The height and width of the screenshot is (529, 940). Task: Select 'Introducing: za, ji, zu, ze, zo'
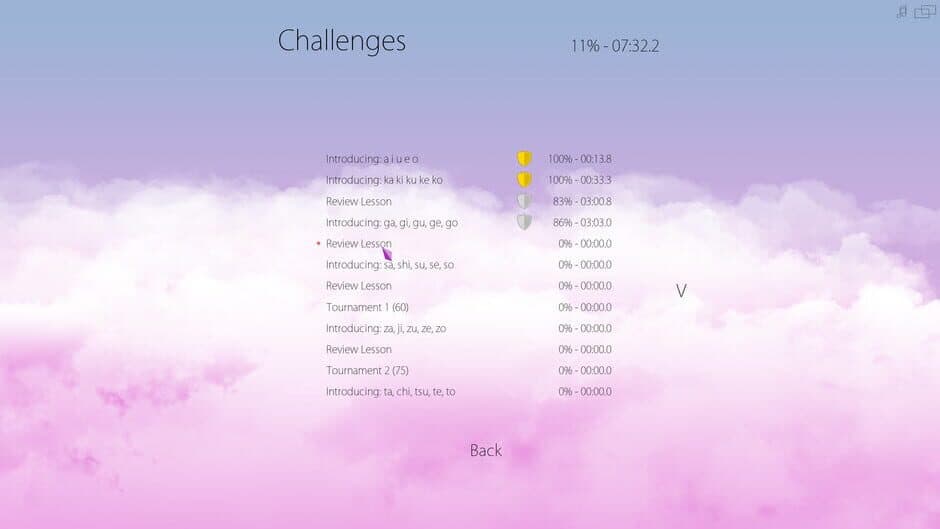pyautogui.click(x=386, y=328)
